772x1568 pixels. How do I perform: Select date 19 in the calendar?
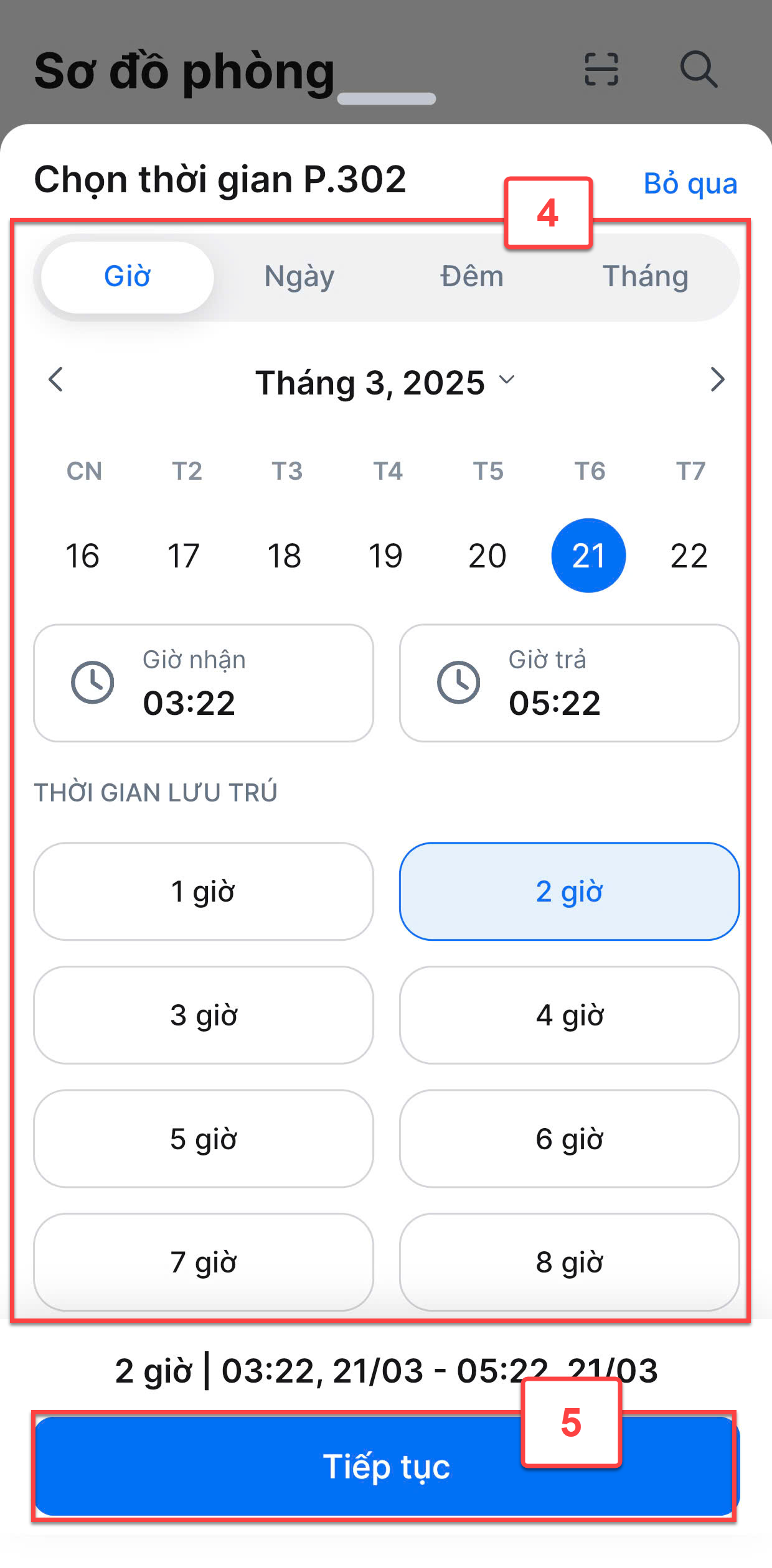point(385,556)
